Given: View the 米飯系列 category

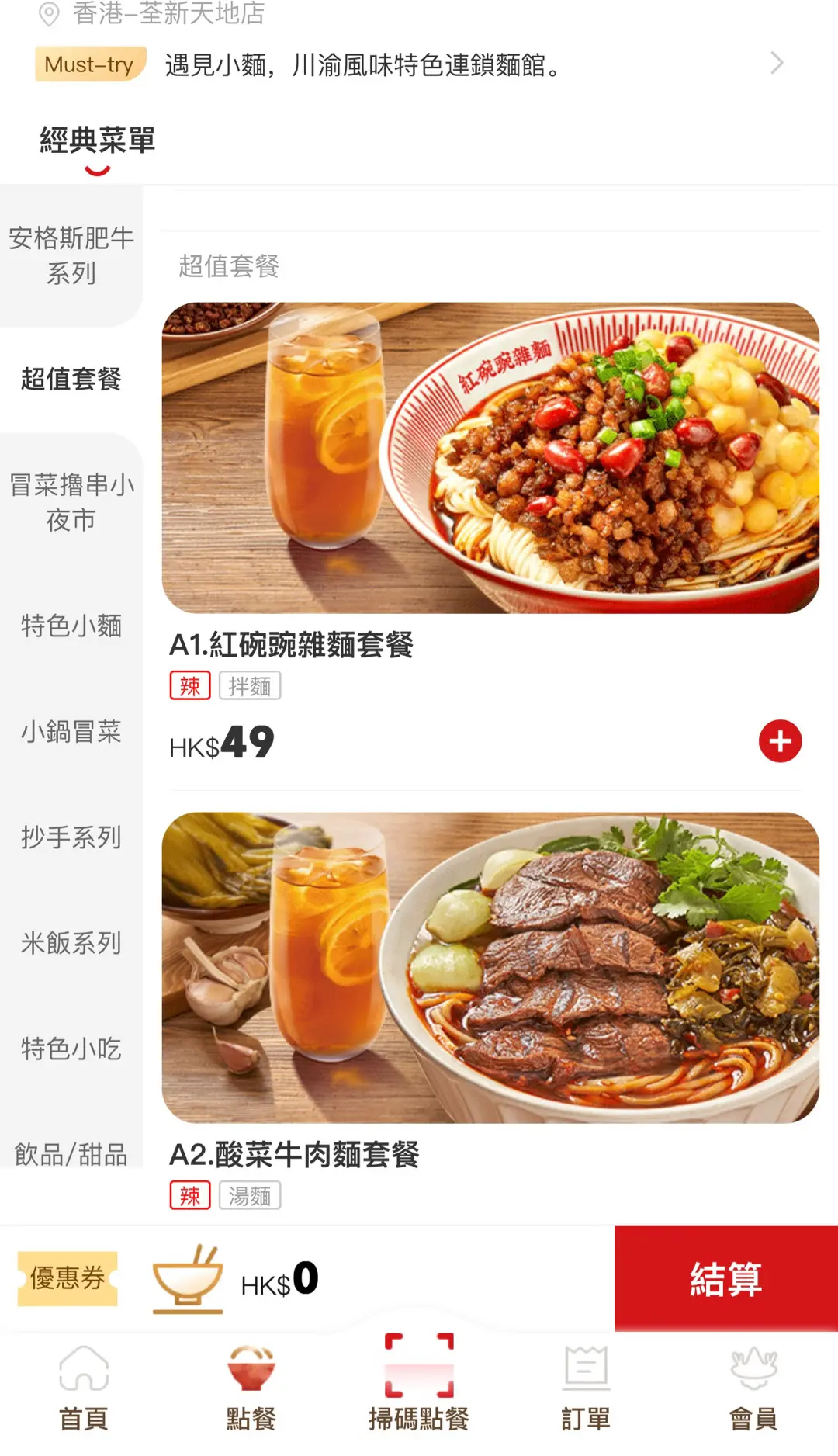Looking at the screenshot, I should point(71,943).
